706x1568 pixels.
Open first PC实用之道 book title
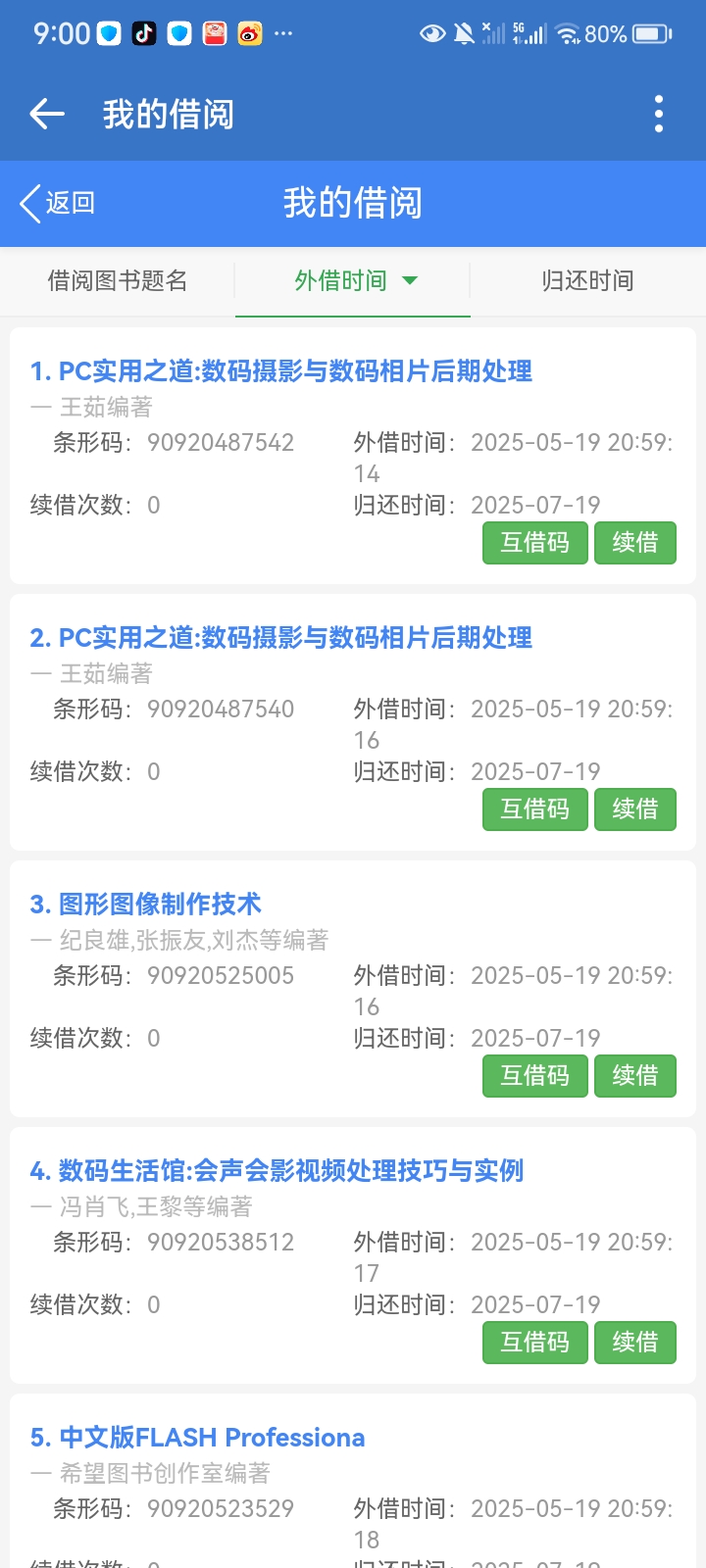click(x=281, y=371)
